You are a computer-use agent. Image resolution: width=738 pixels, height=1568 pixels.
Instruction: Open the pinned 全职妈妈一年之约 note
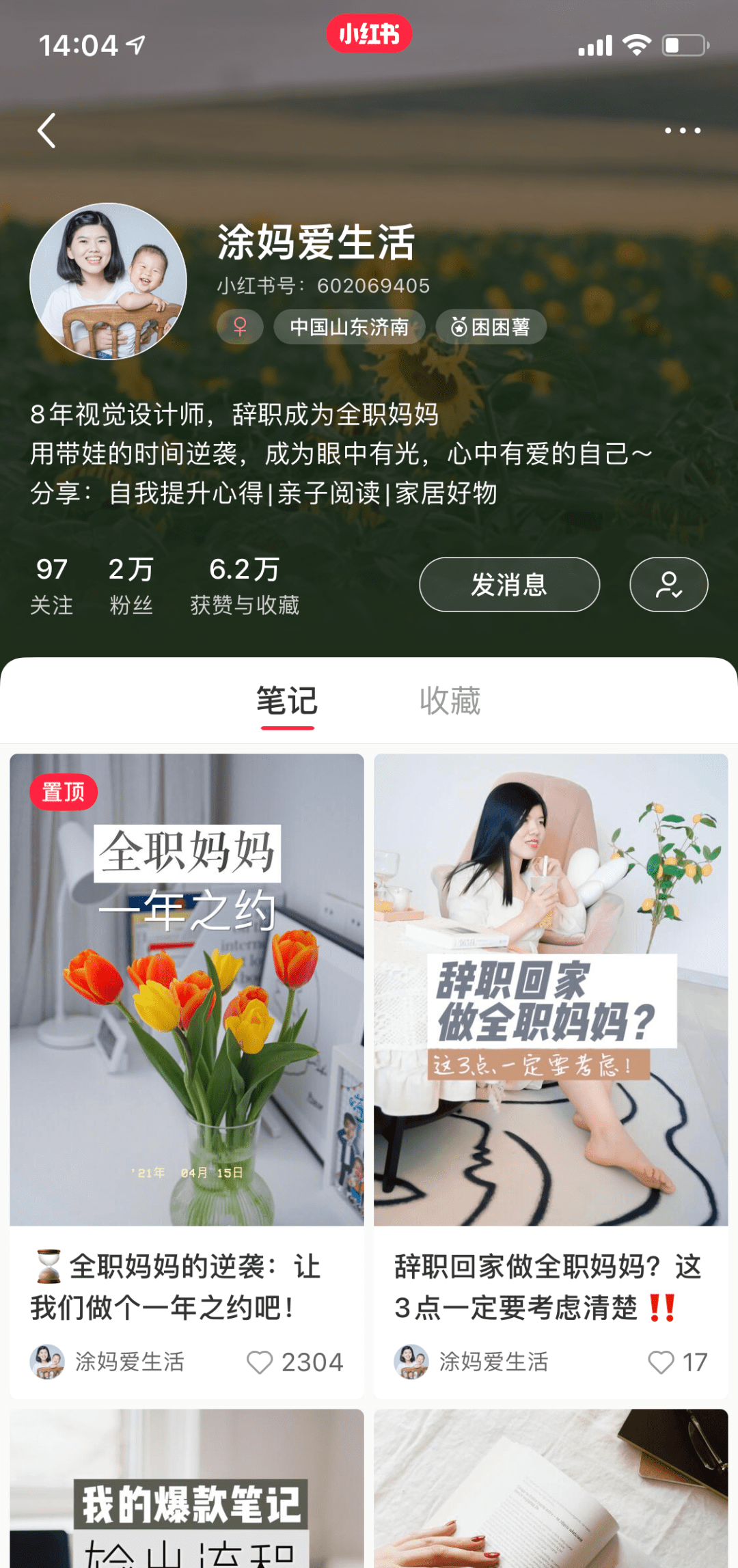pos(187,991)
